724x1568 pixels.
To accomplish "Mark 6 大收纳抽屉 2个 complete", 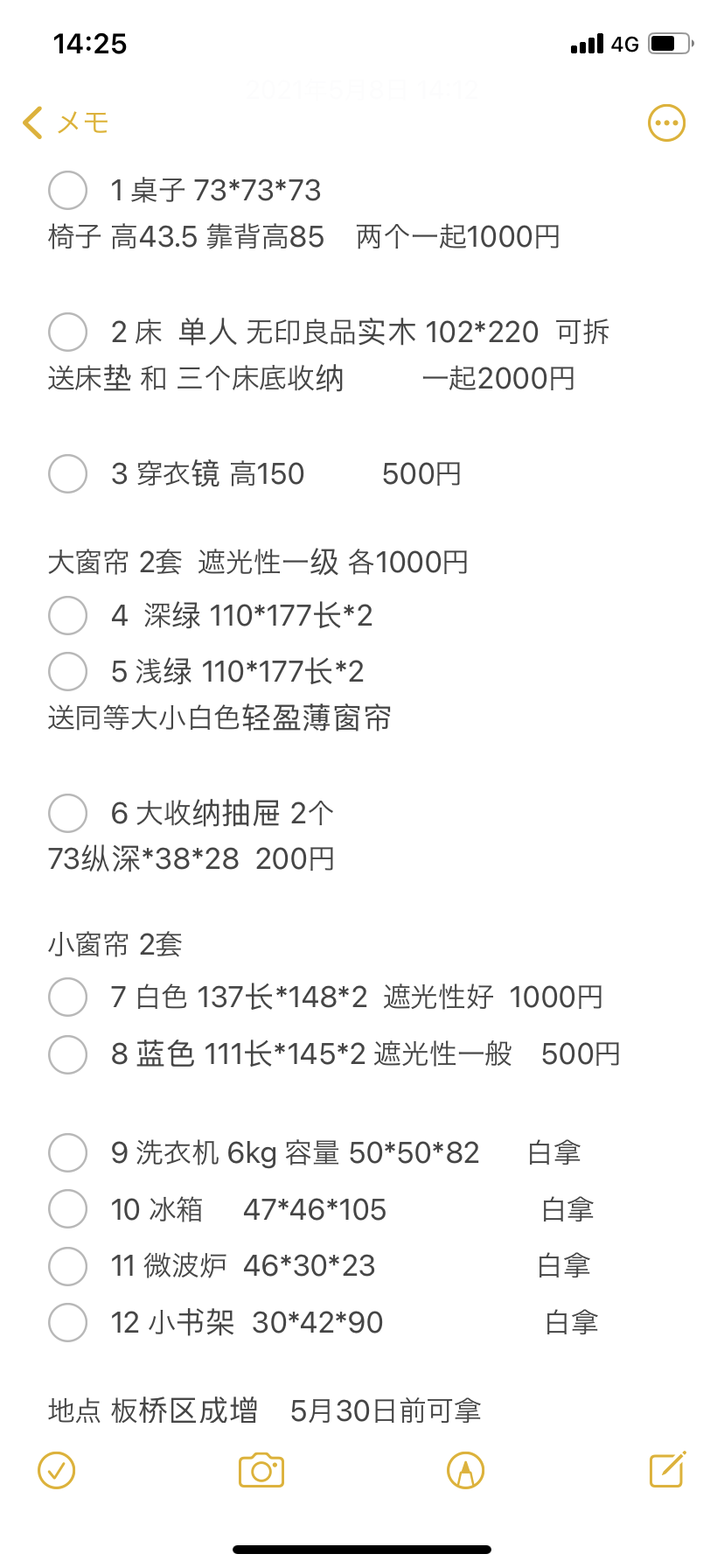I will 67,813.
